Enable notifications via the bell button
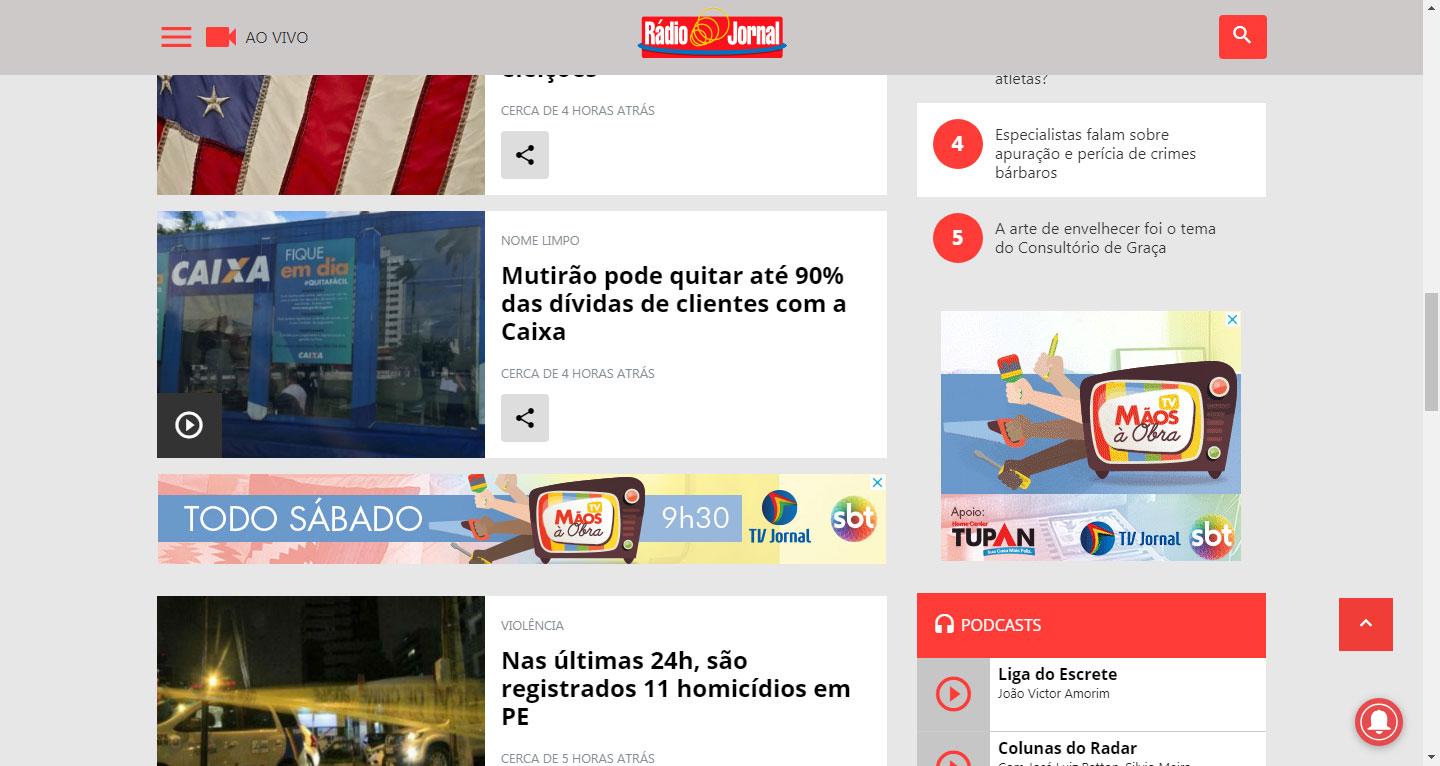The image size is (1440, 766). pos(1379,721)
